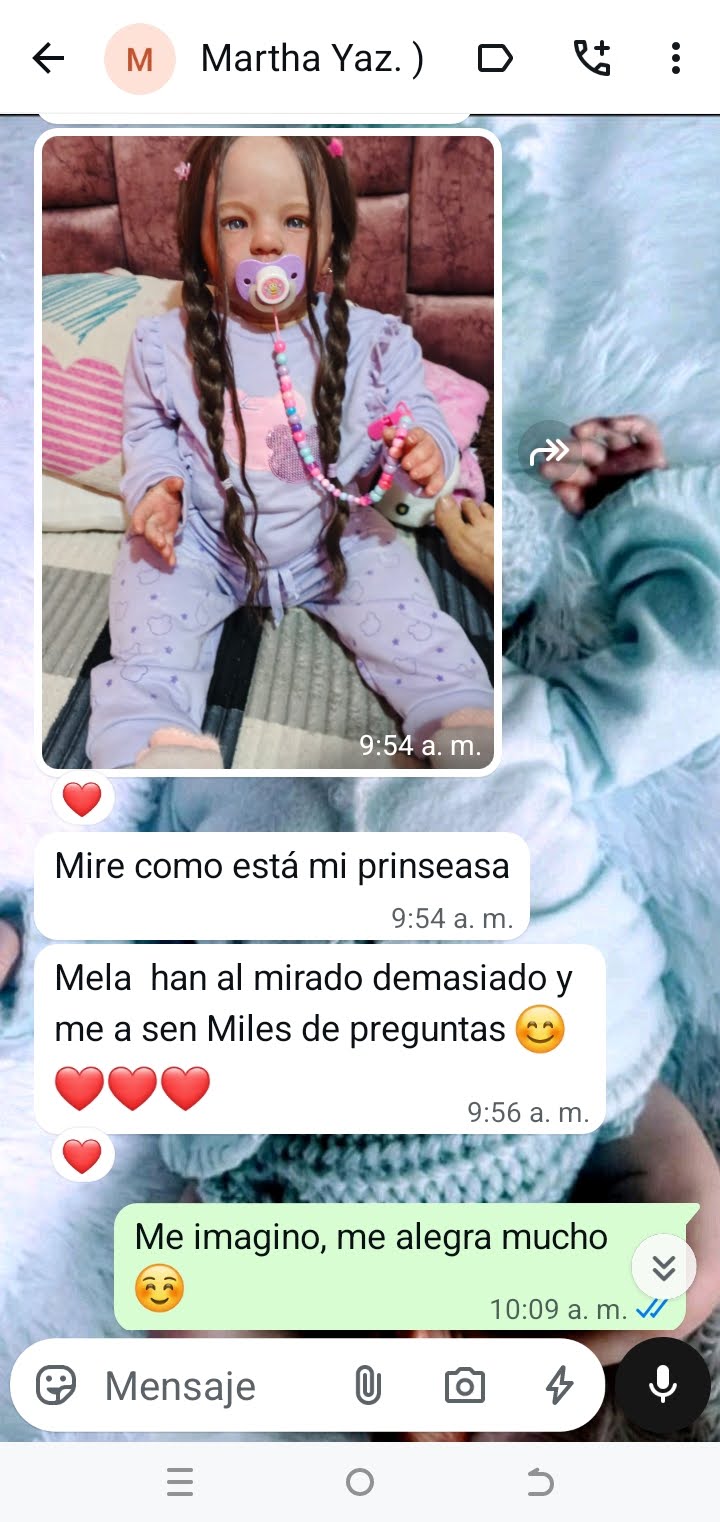The width and height of the screenshot is (720, 1522).
Task: Open Martha Yaz. contact profile
Action: 312,59
